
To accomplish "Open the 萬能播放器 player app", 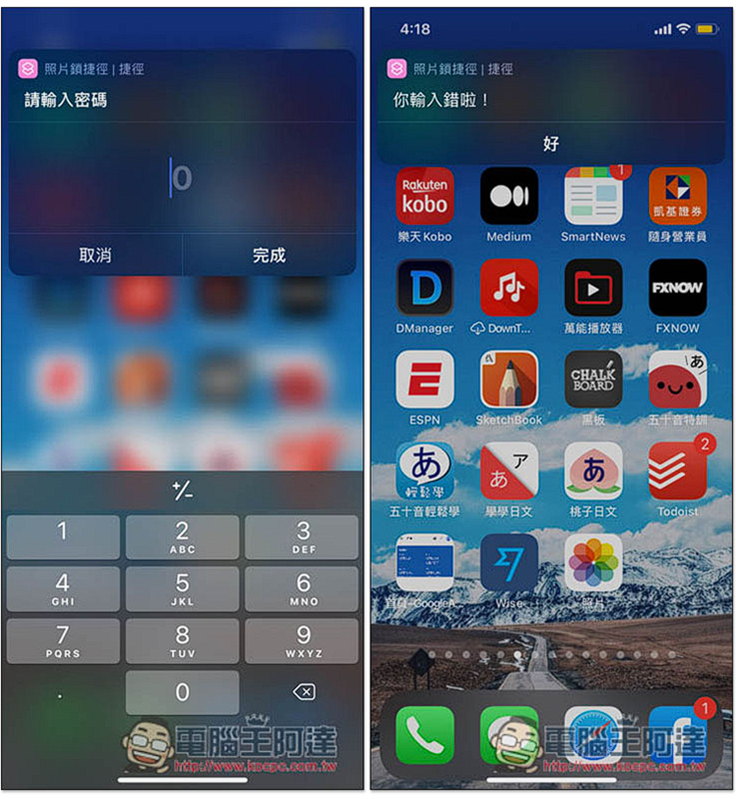I will (593, 288).
